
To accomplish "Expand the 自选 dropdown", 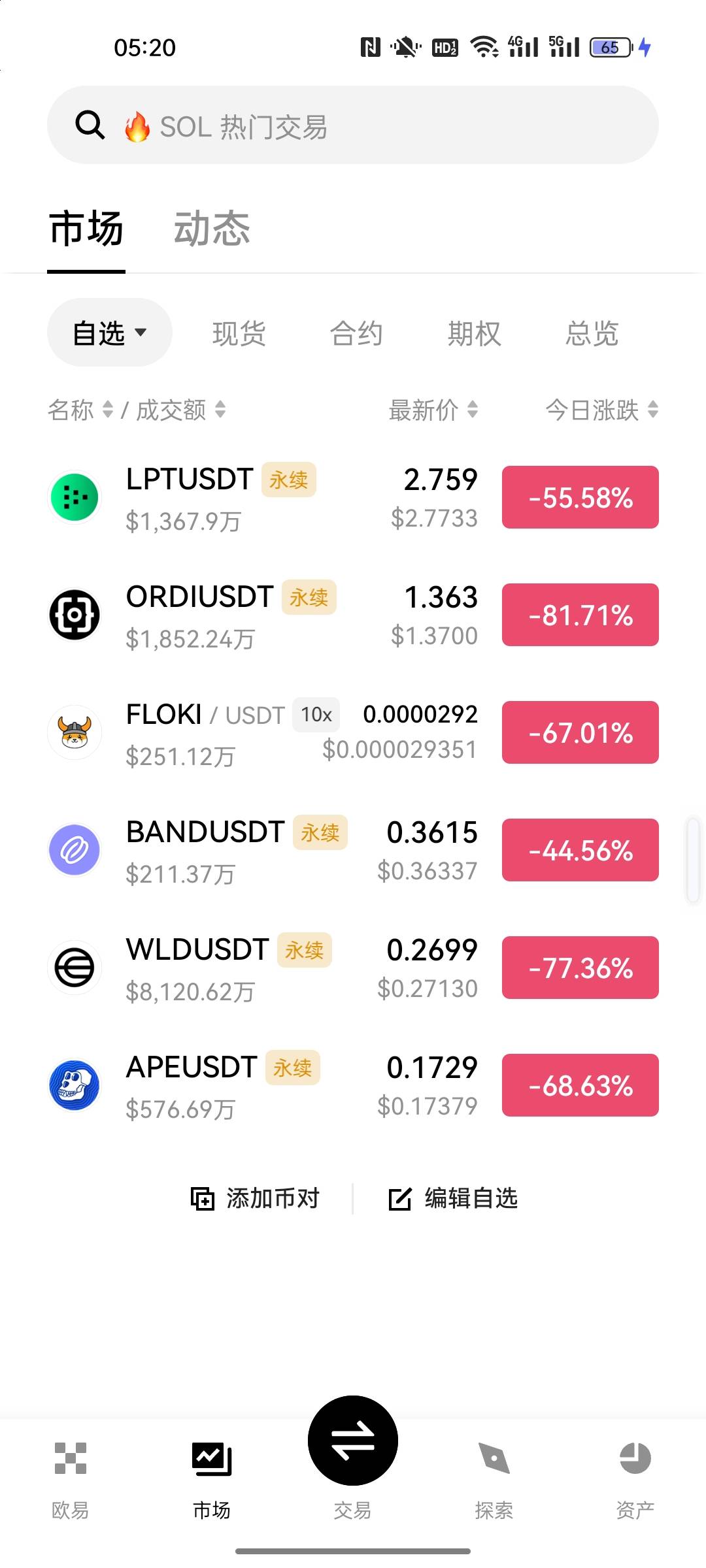I will [109, 333].
